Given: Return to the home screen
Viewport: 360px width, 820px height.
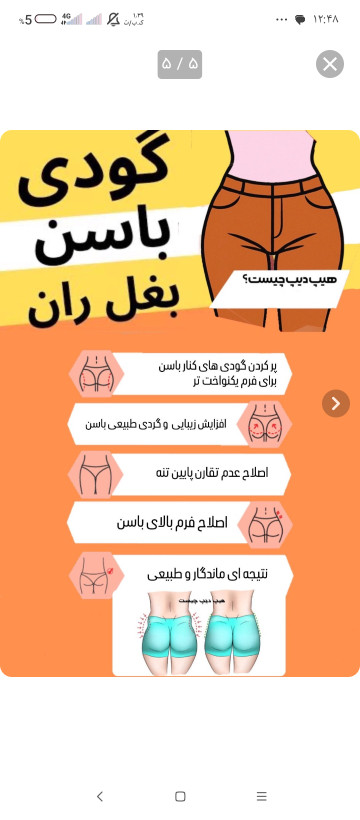Looking at the screenshot, I should pyautogui.click(x=180, y=796).
